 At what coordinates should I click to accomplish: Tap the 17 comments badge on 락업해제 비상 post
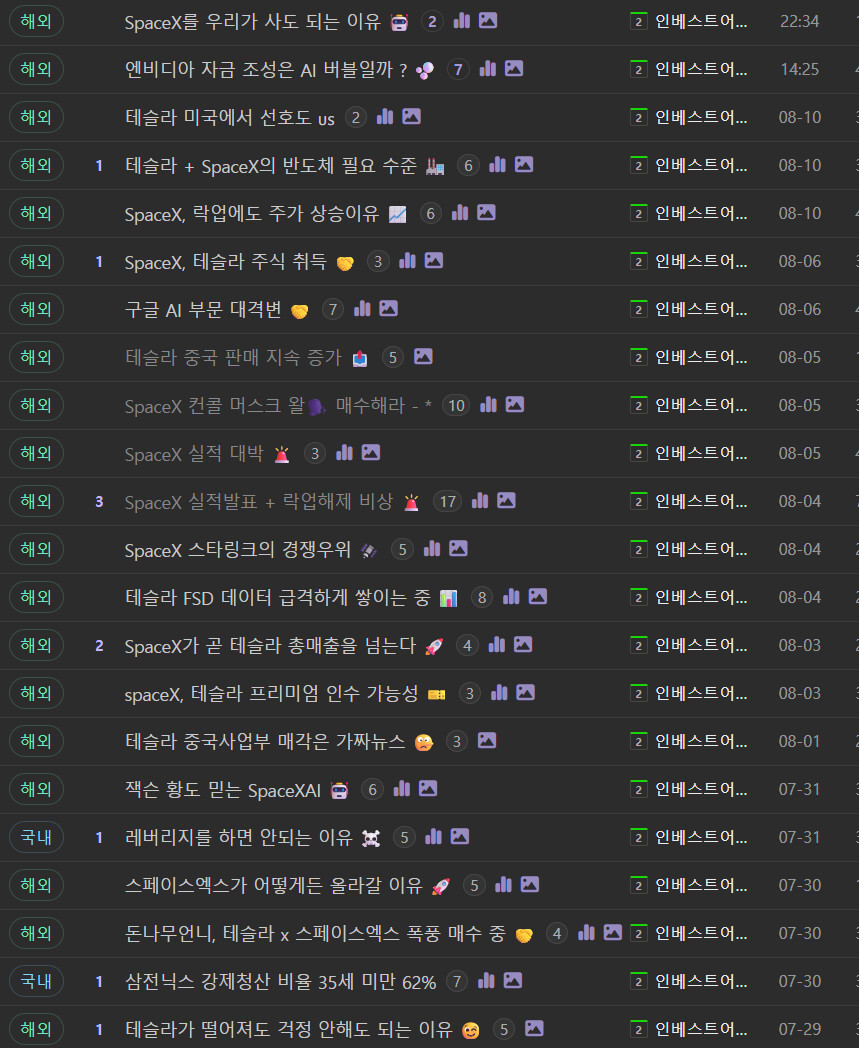click(447, 501)
